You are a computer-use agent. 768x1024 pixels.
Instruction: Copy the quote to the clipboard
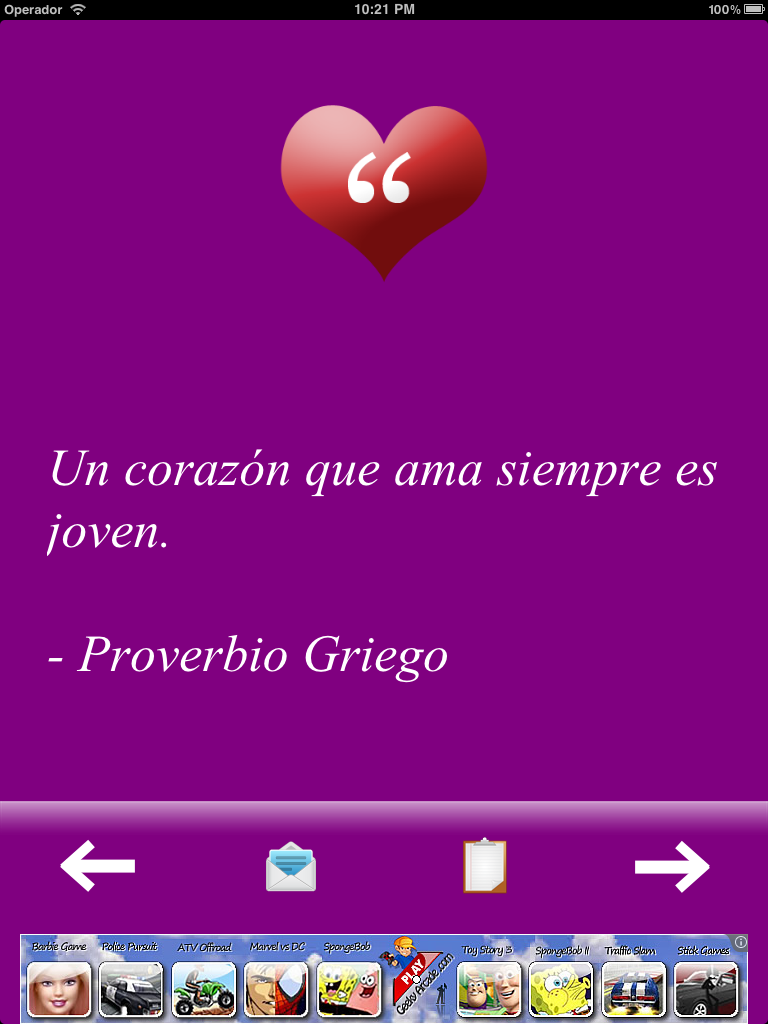tap(485, 866)
